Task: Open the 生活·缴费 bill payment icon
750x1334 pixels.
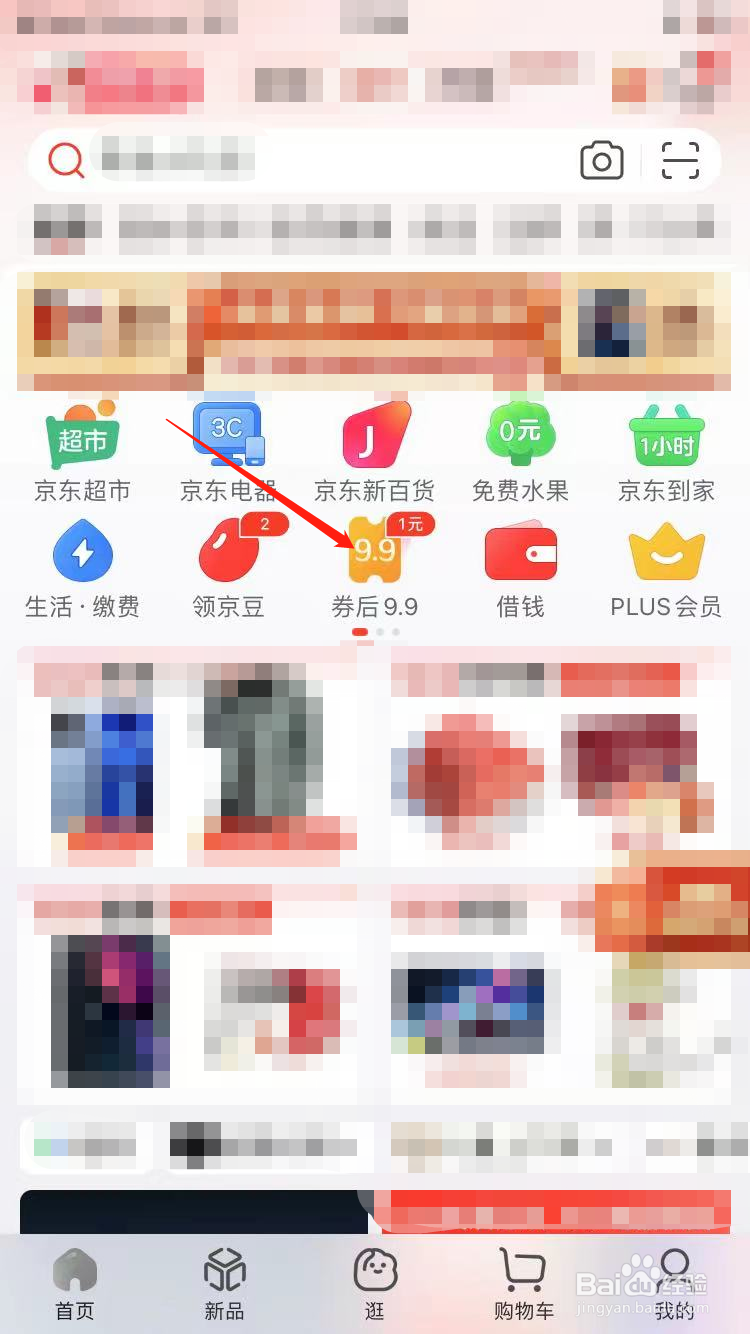Action: click(x=82, y=552)
